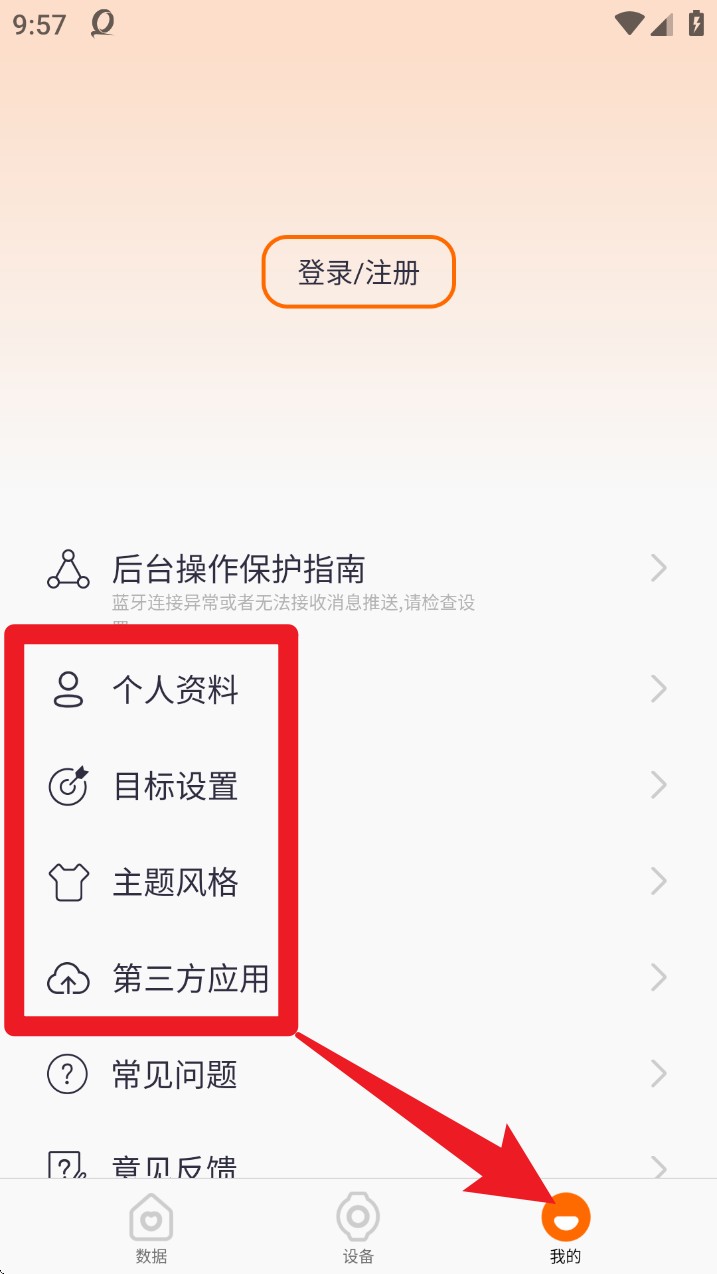Switch to the 设备 tab
The width and height of the screenshot is (717, 1274).
[x=358, y=1228]
